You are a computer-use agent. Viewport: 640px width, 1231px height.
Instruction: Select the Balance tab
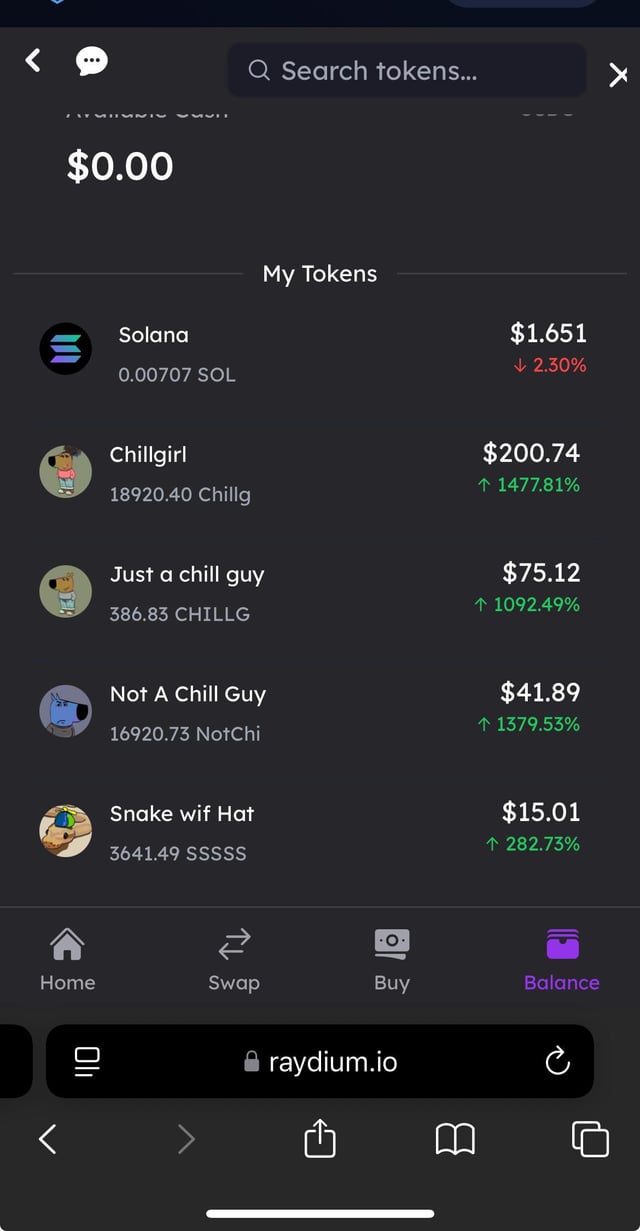click(561, 959)
